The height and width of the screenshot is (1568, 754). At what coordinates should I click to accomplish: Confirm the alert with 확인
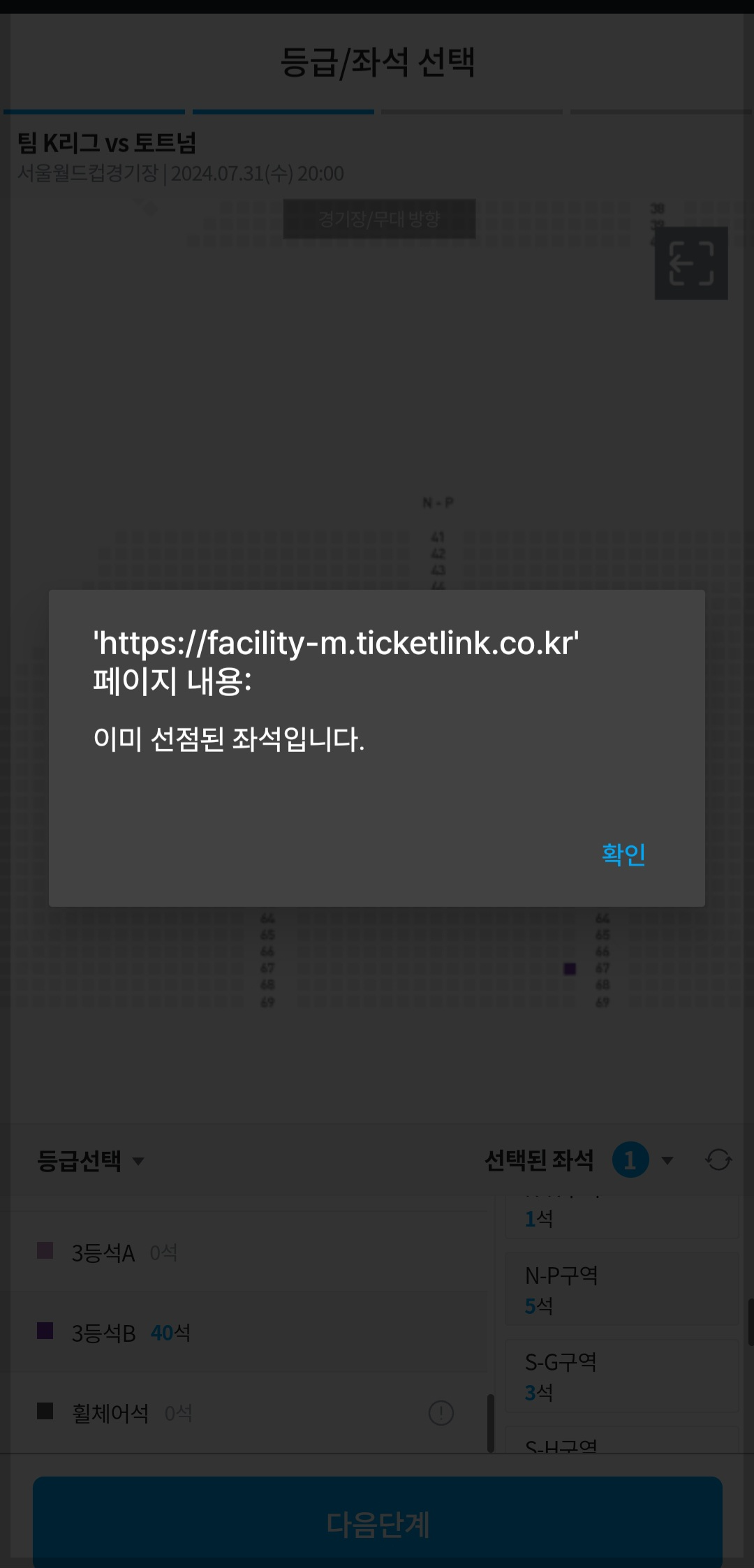(x=623, y=853)
